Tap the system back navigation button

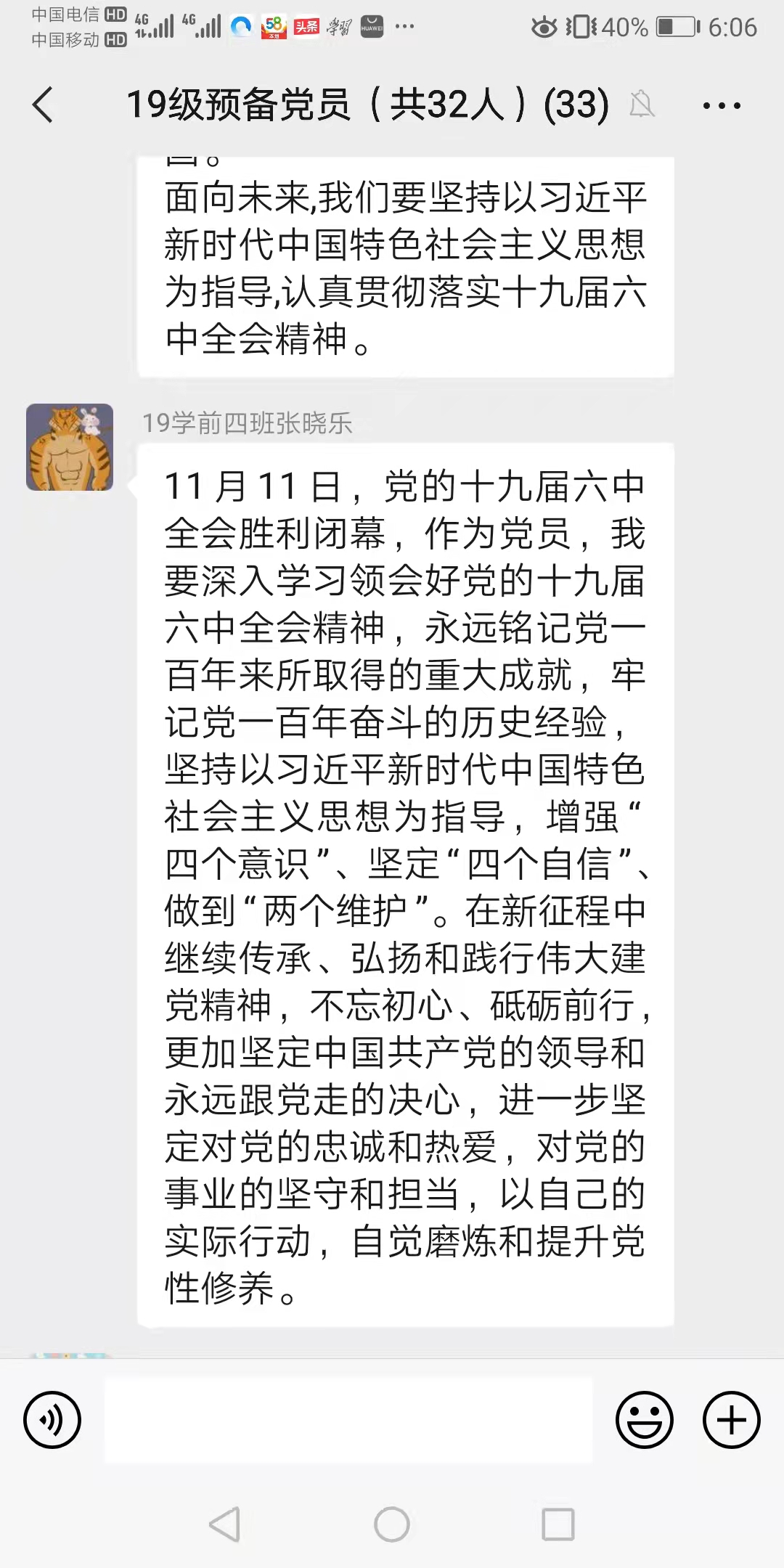click(225, 1524)
